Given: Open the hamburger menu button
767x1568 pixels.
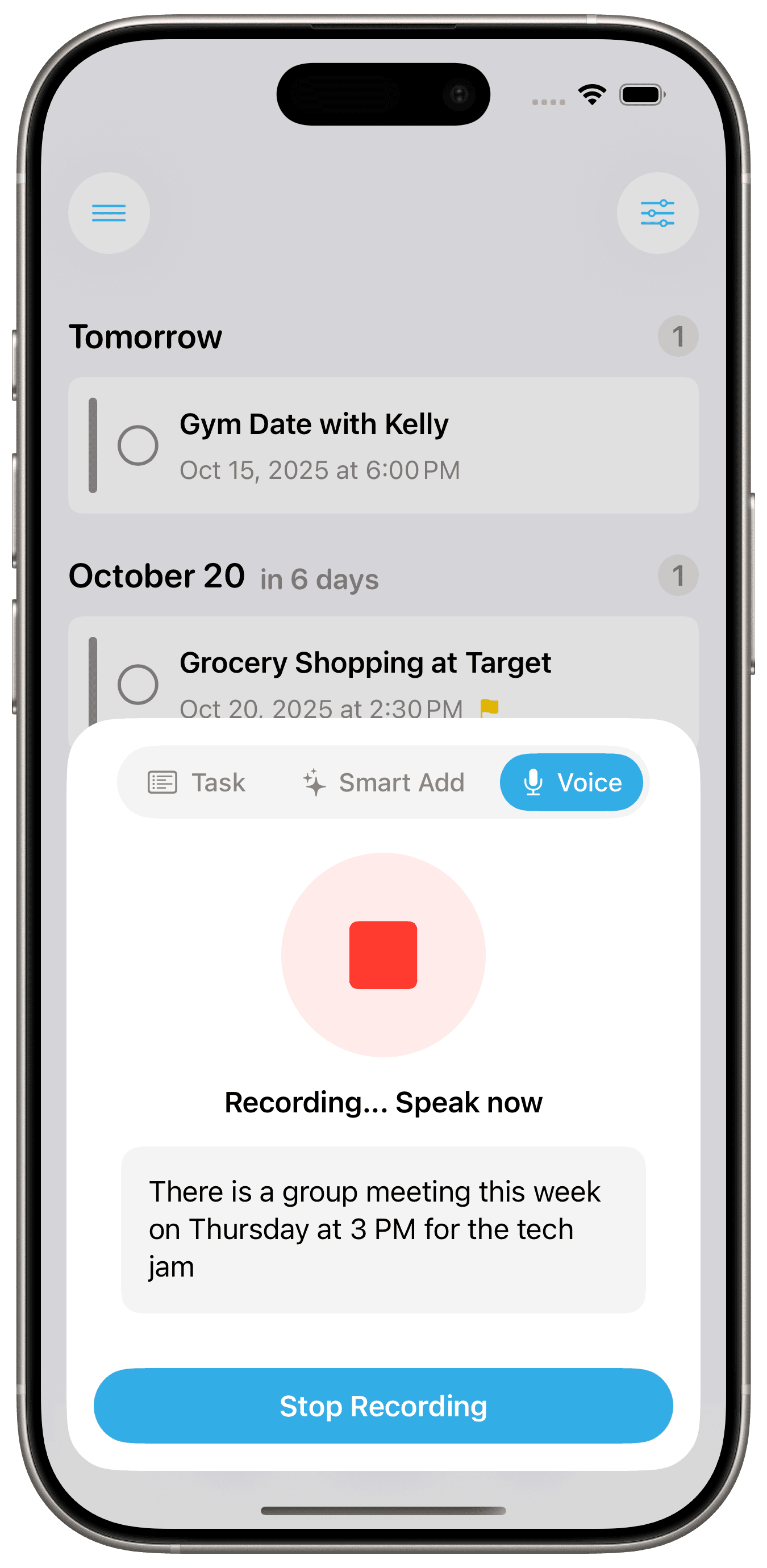Looking at the screenshot, I should pos(109,213).
